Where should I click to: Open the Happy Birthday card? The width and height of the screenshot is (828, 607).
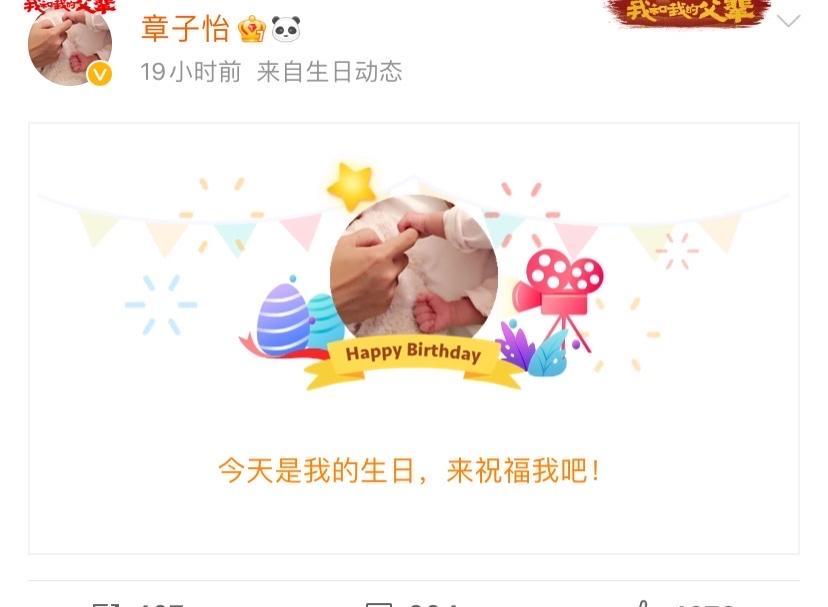click(x=413, y=338)
